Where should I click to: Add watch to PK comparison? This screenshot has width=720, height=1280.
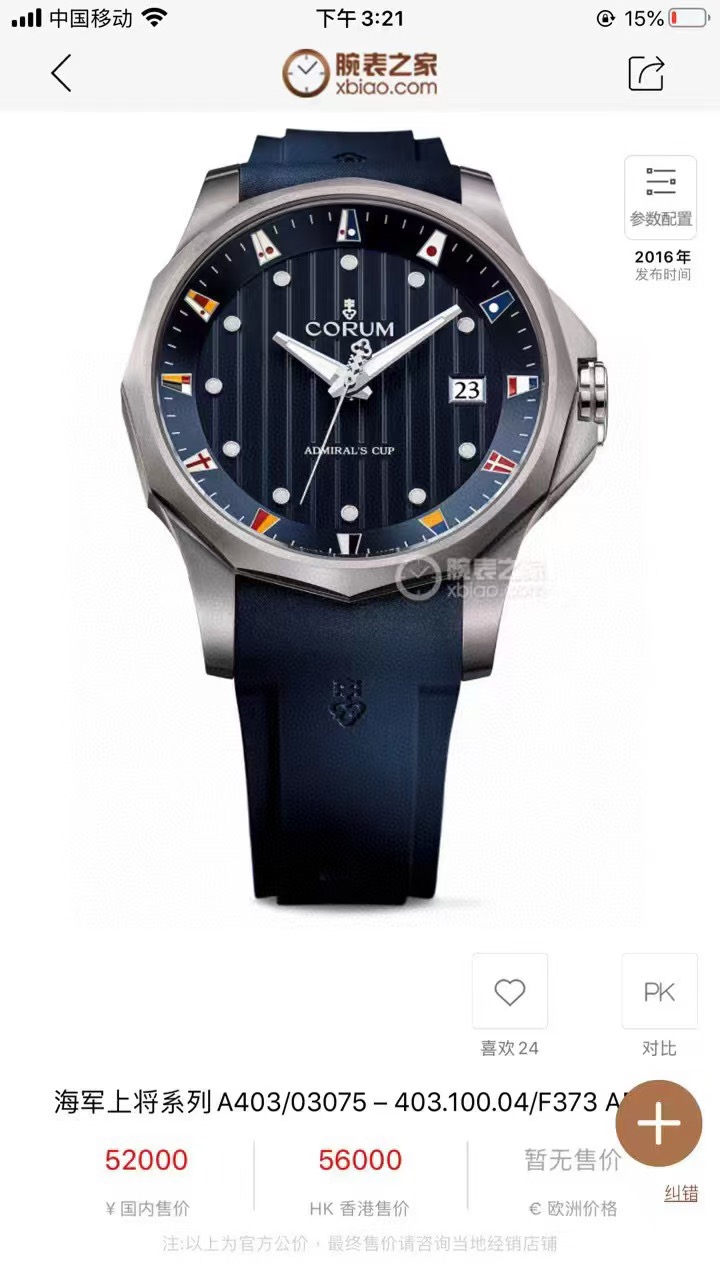pyautogui.click(x=659, y=992)
